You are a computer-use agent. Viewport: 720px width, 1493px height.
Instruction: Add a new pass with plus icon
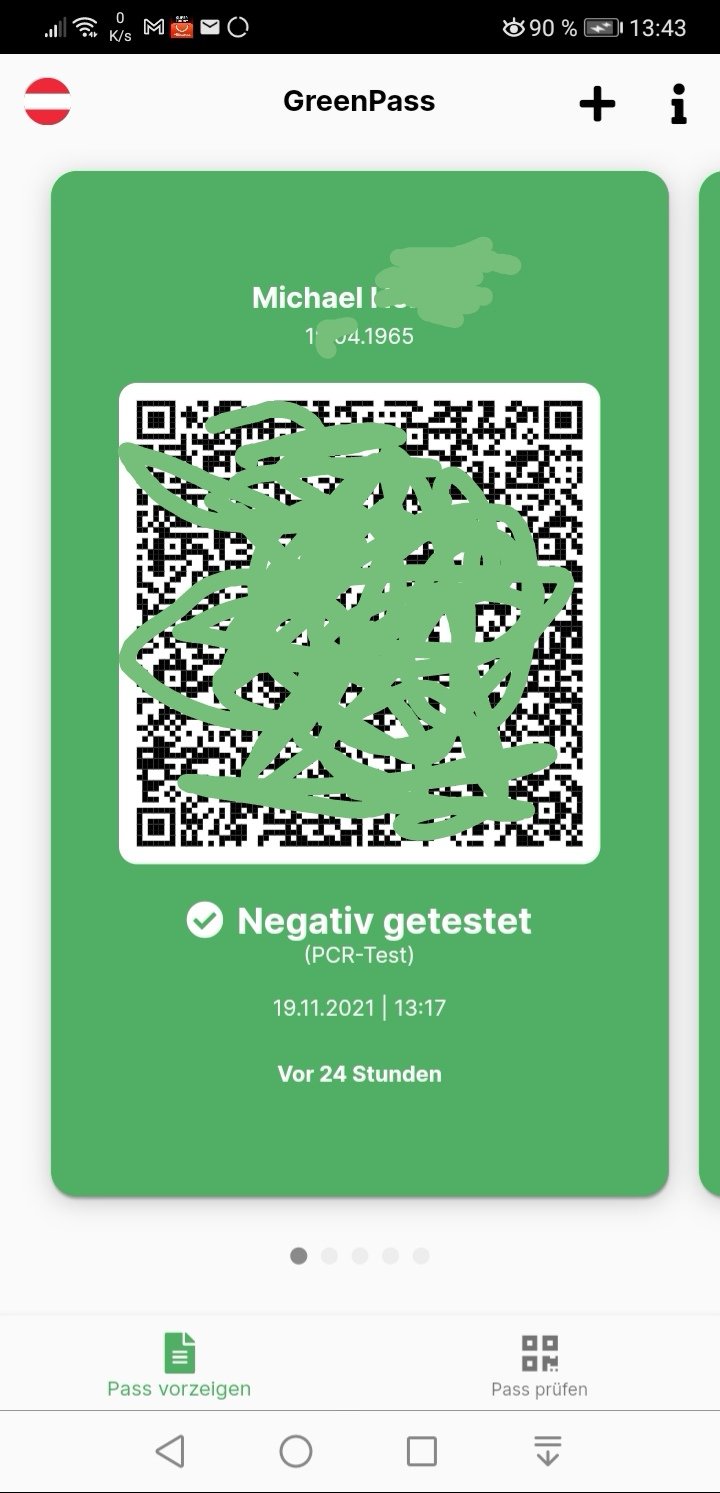click(597, 104)
